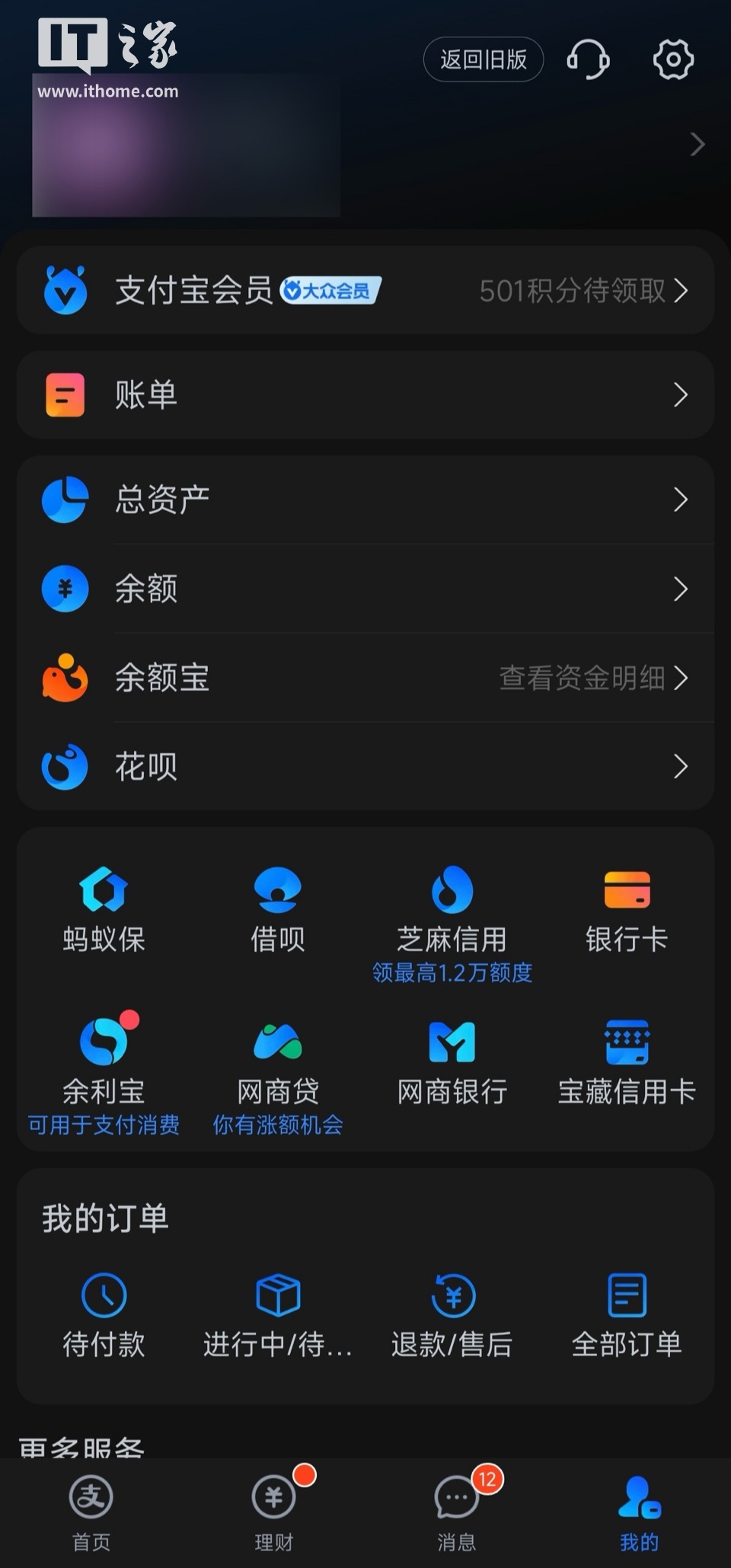The width and height of the screenshot is (731, 1568).
Task: Switch to the 理财 wealth tab
Action: click(274, 1512)
